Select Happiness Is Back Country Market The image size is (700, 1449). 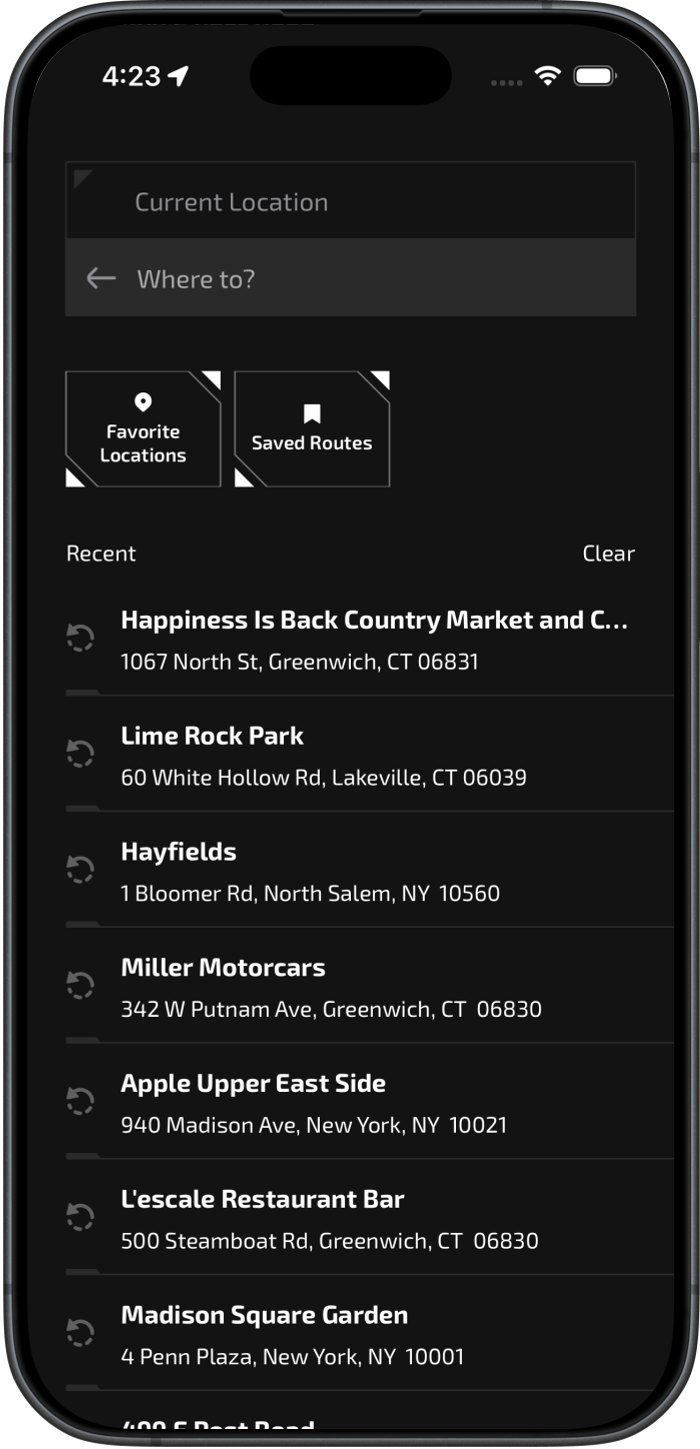370,639
